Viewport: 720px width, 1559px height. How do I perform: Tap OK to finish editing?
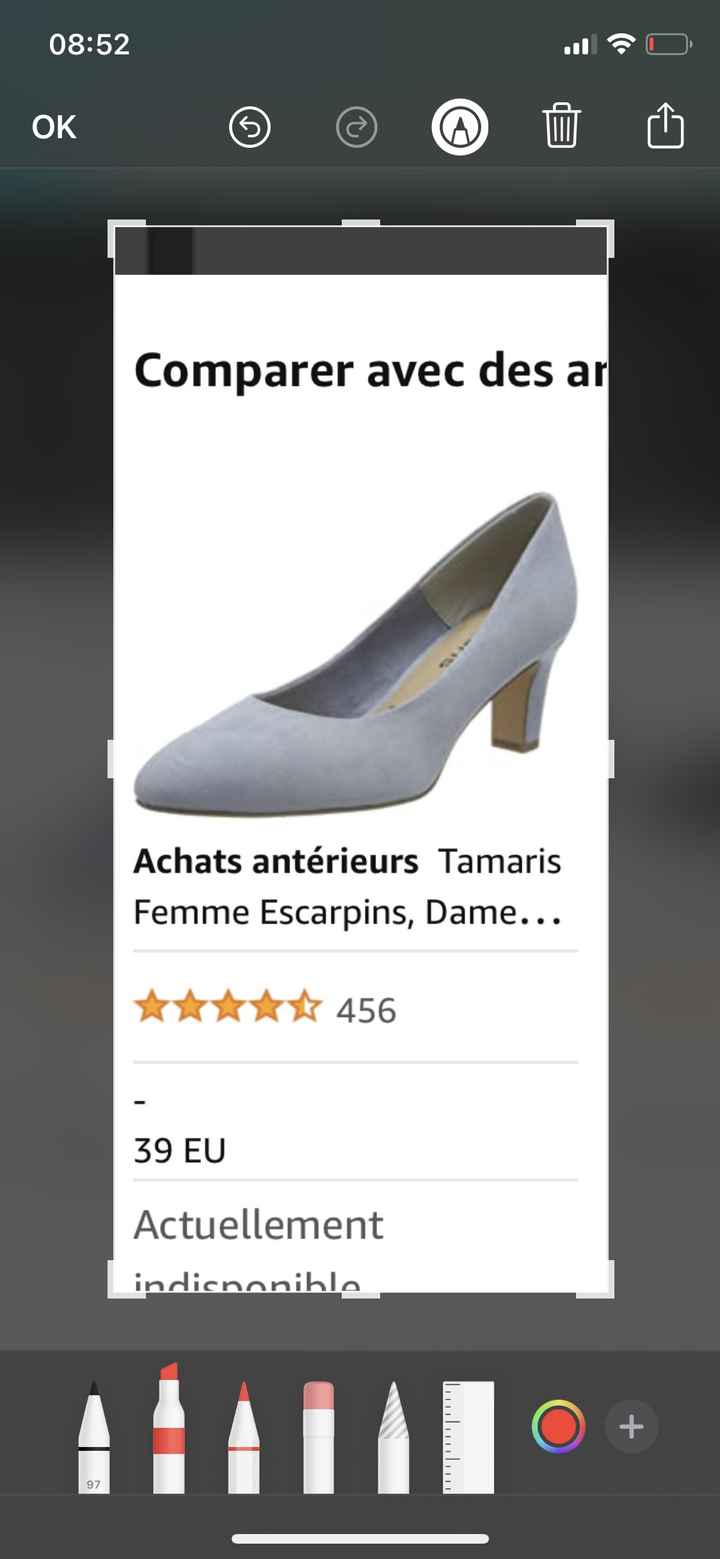tap(53, 126)
